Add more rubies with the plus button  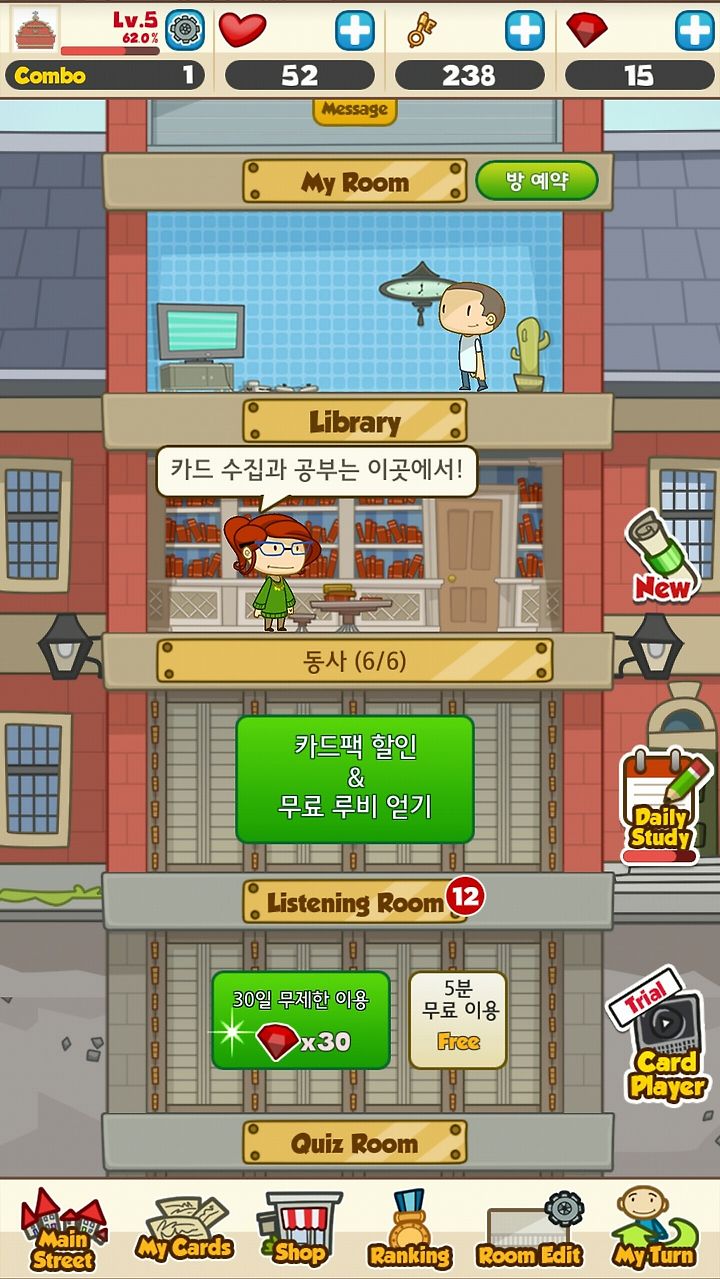[695, 30]
